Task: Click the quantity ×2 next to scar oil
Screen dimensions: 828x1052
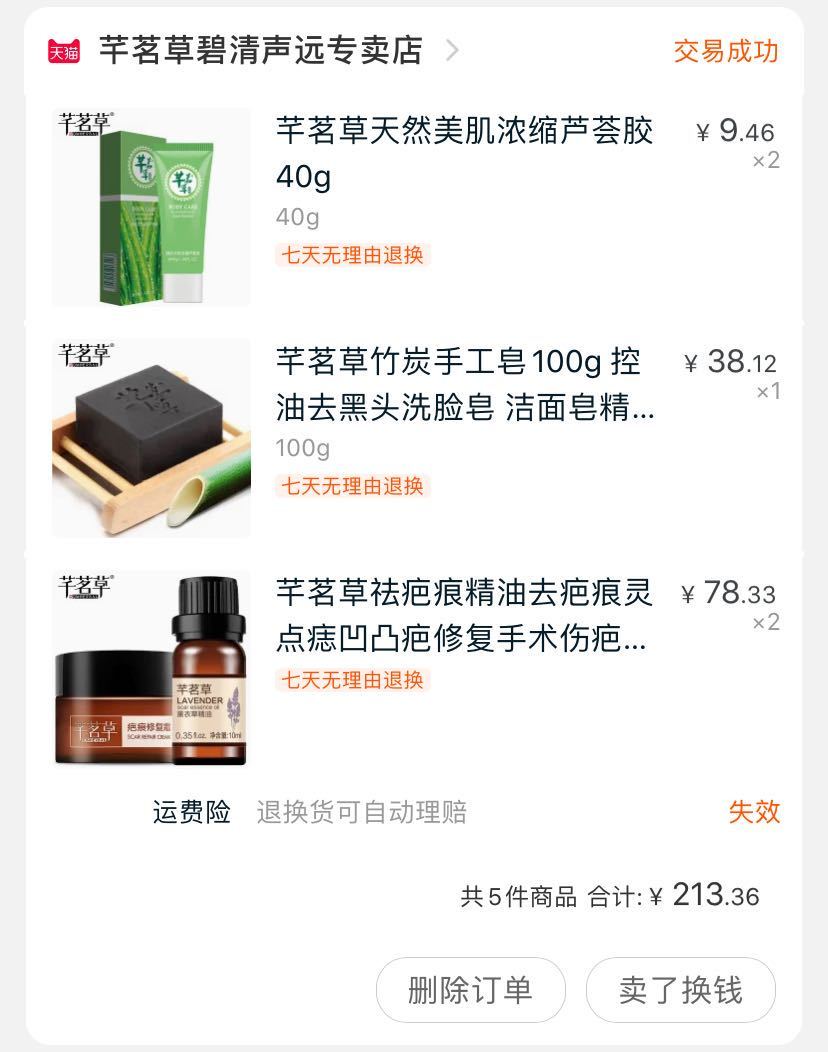Action: [766, 623]
